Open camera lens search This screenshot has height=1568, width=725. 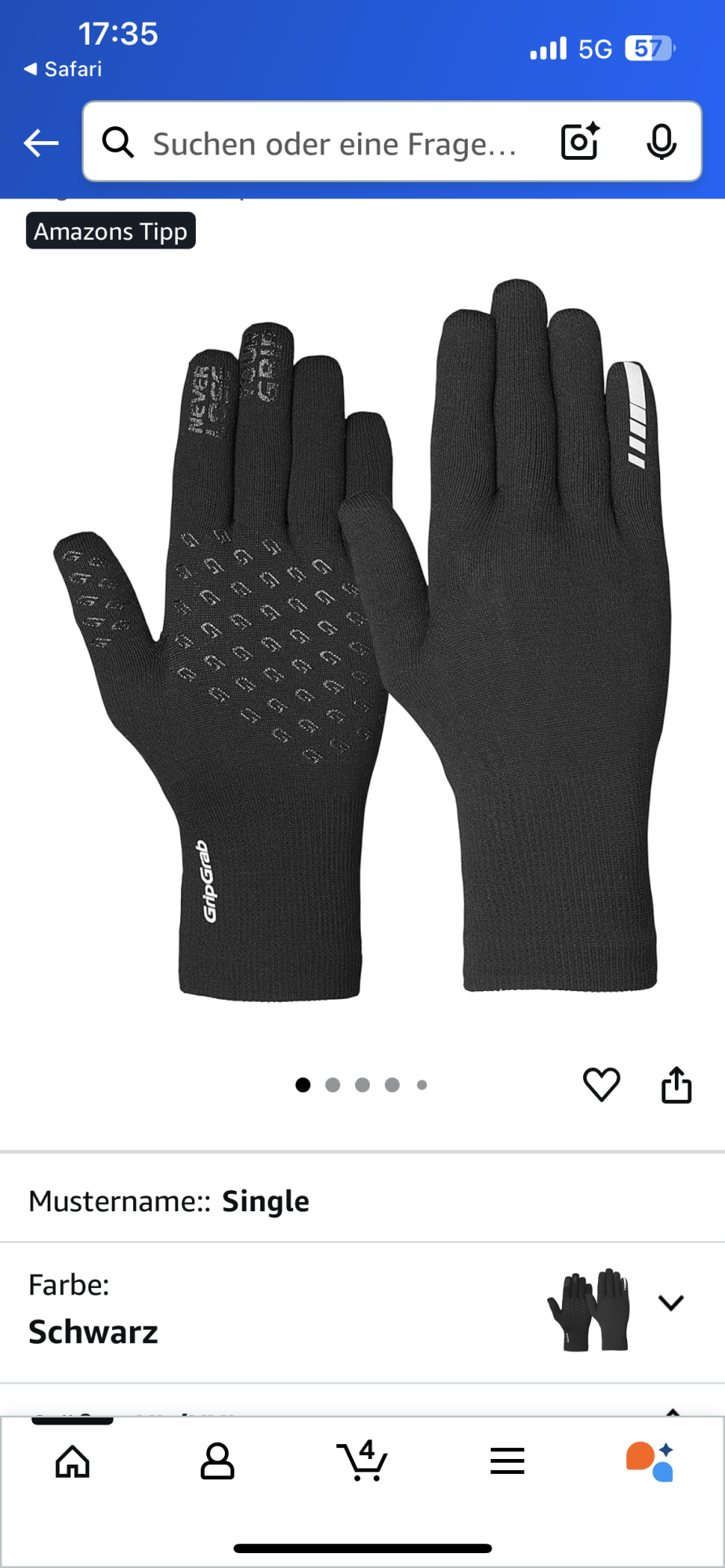[580, 142]
